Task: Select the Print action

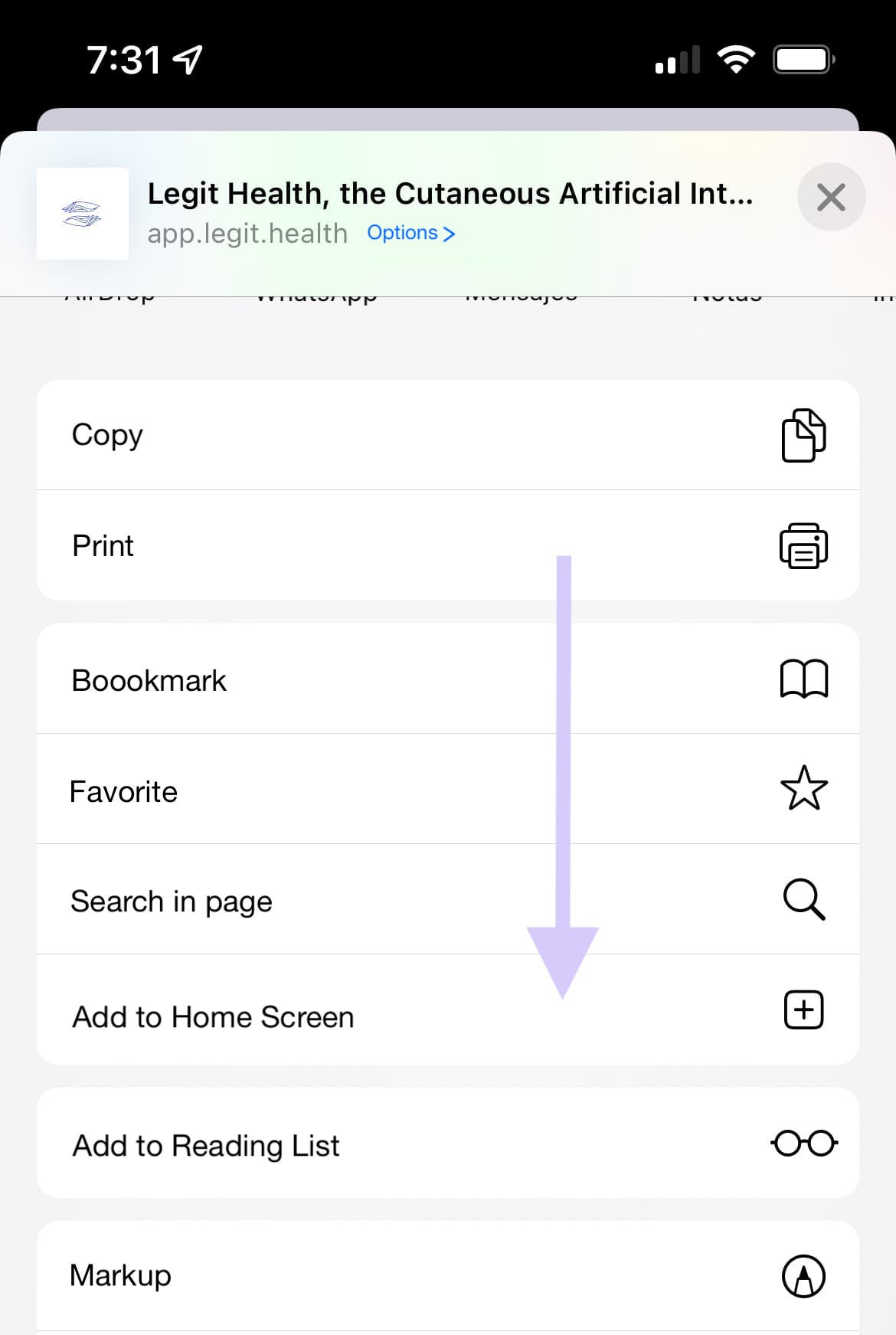Action: pyautogui.click(x=447, y=545)
